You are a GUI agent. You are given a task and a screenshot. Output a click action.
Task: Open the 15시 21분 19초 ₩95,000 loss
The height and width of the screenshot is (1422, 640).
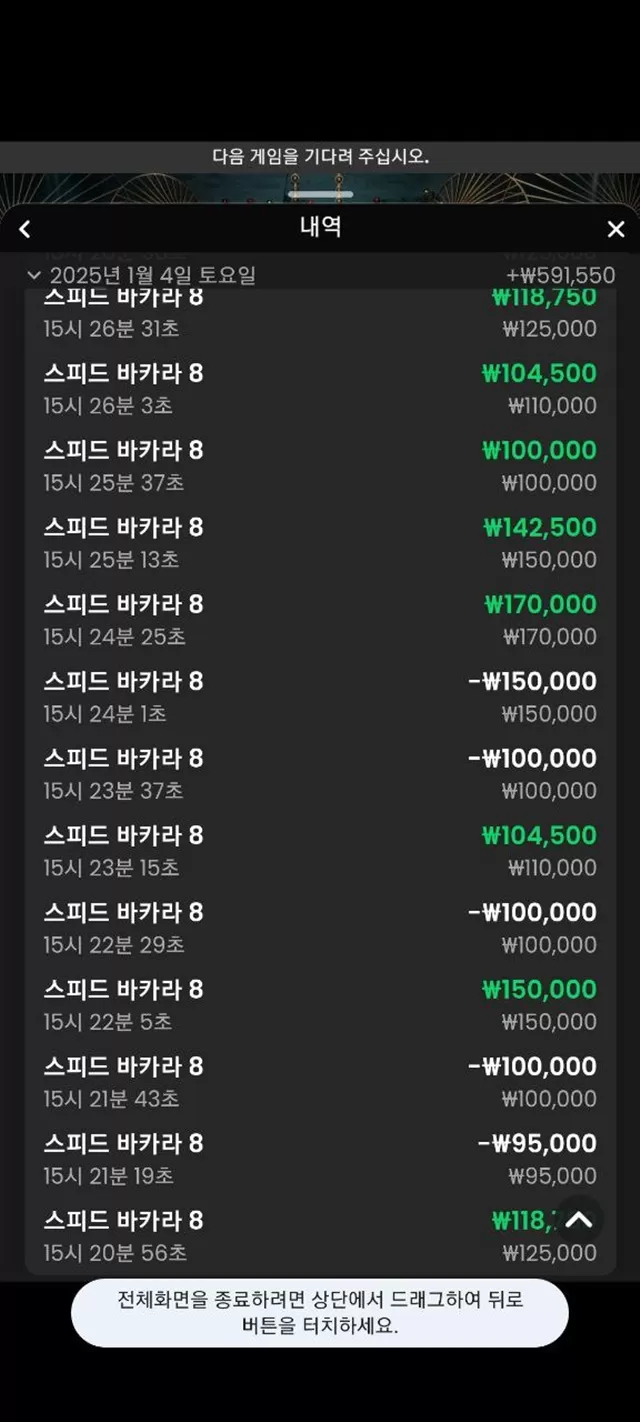tap(320, 1159)
